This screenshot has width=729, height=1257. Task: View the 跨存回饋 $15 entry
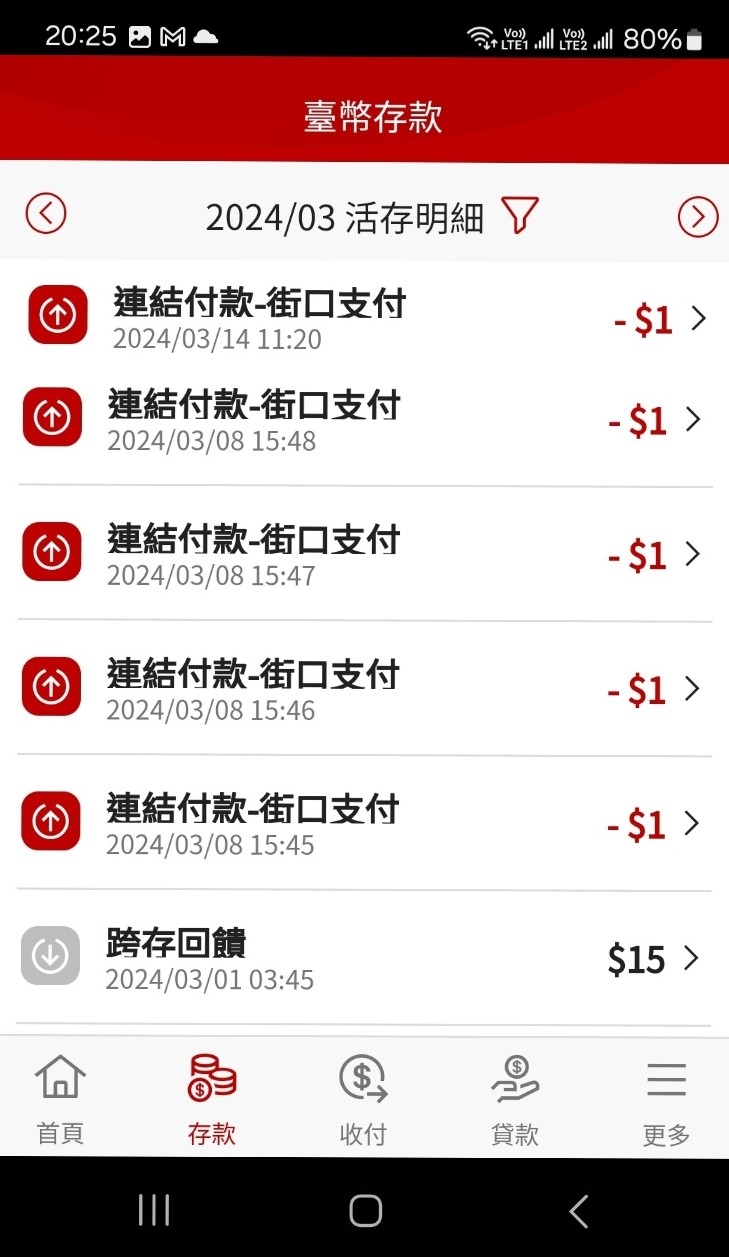coord(364,958)
